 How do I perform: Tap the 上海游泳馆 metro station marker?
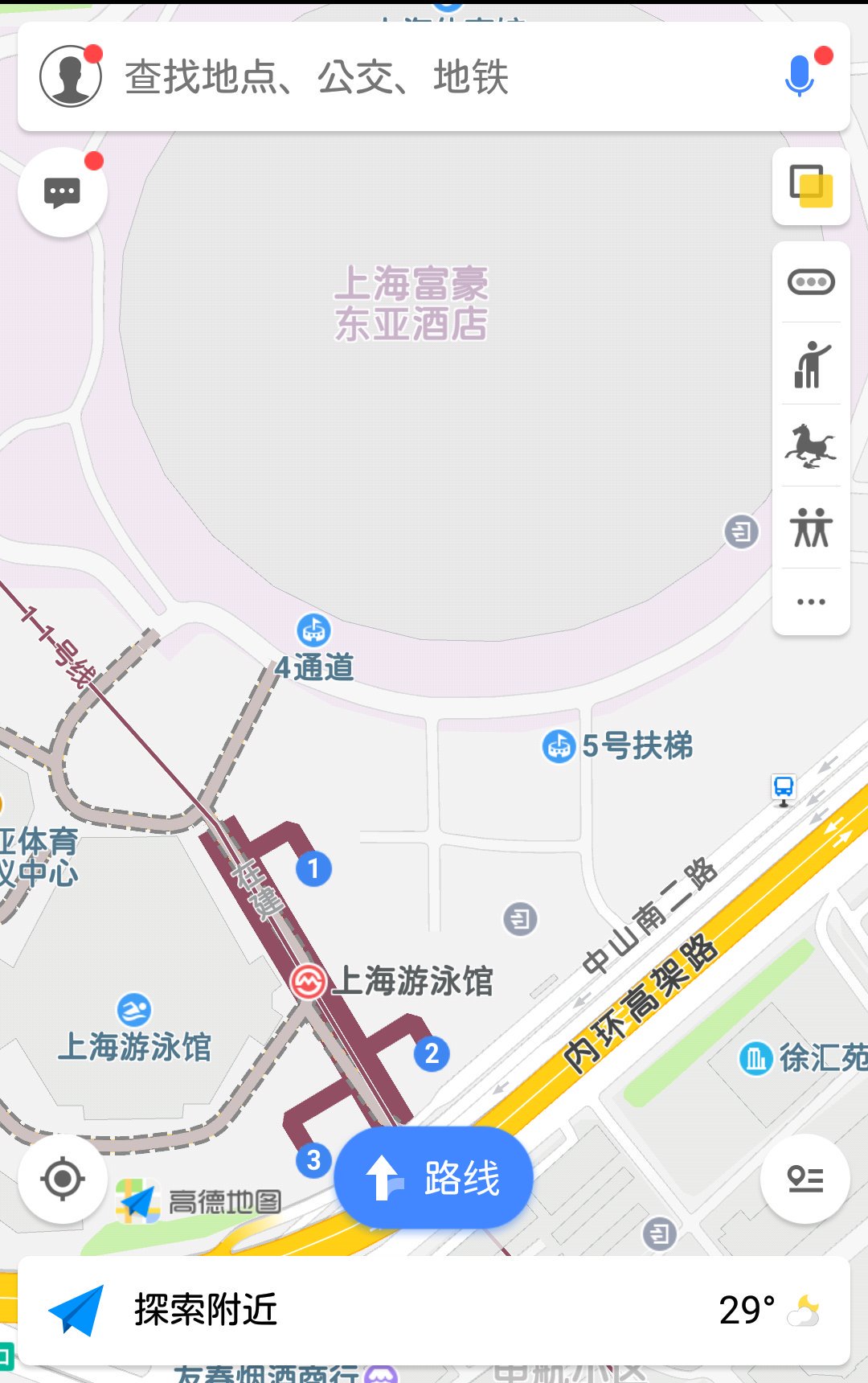[308, 982]
